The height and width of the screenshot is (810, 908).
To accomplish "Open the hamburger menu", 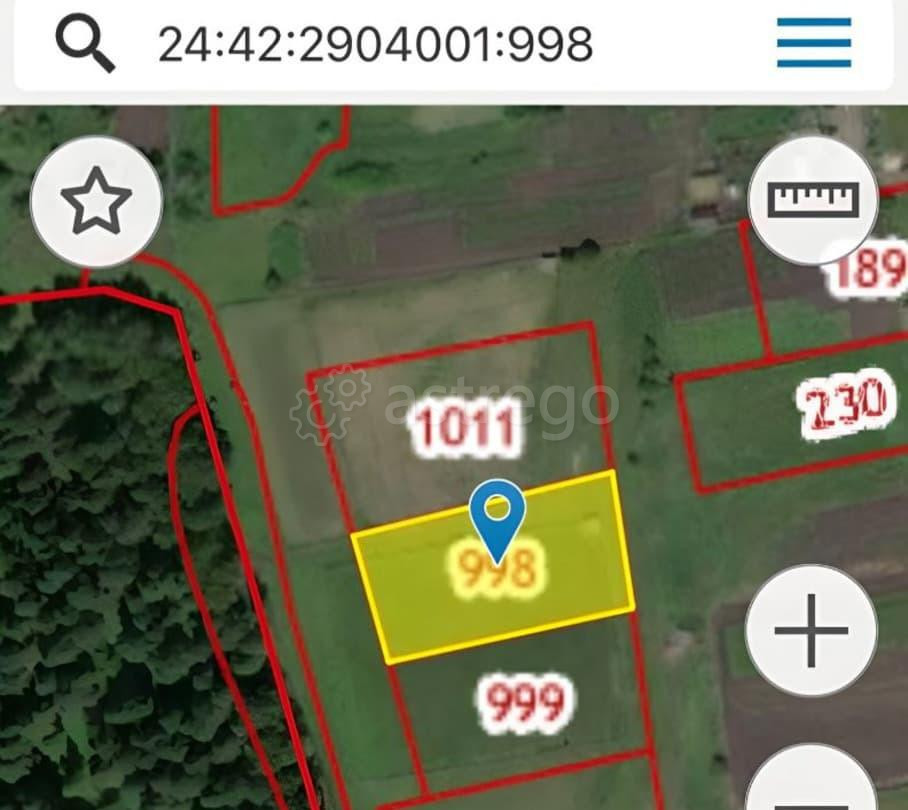I will pos(813,43).
